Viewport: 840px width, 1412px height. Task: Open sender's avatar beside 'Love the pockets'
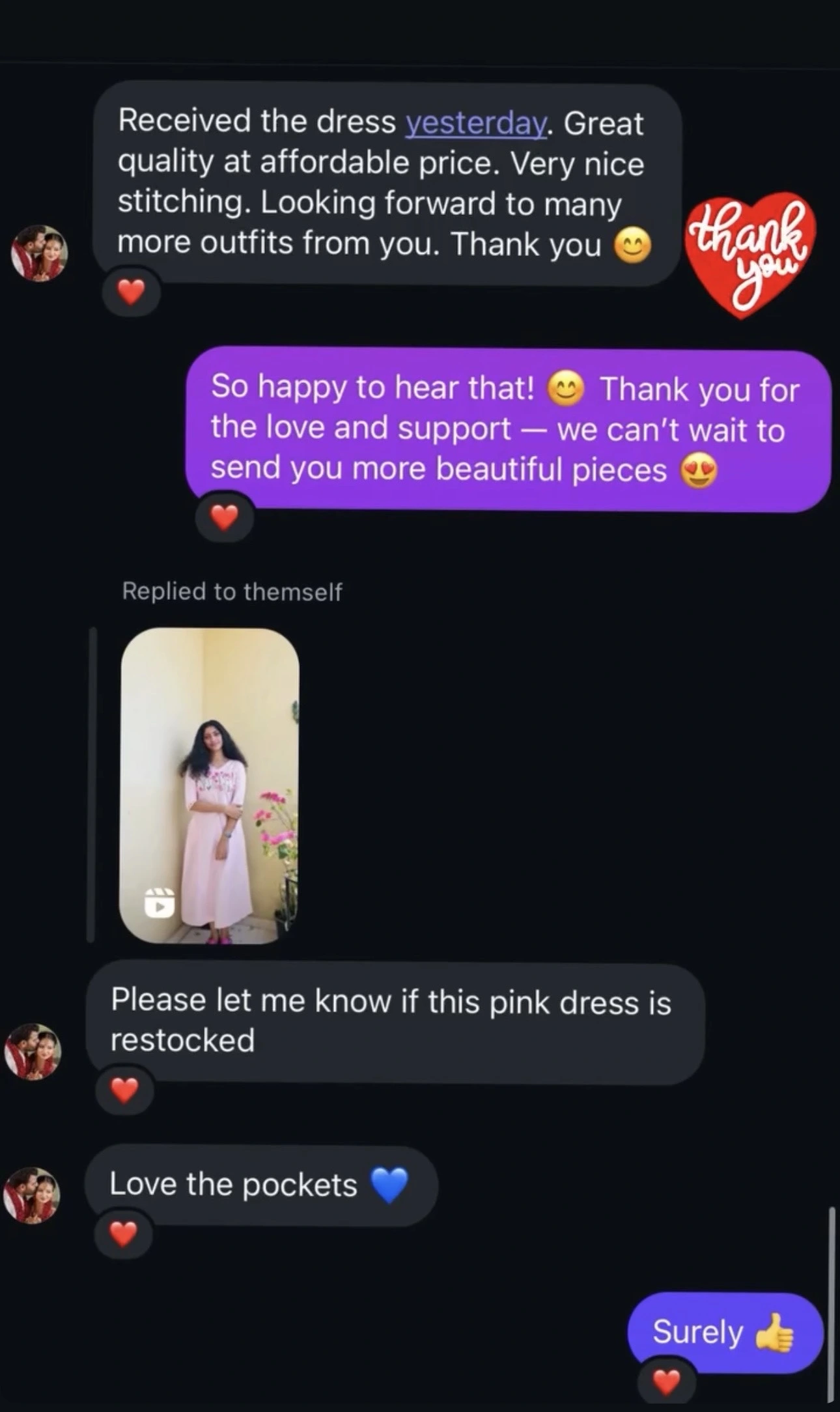click(x=31, y=1195)
